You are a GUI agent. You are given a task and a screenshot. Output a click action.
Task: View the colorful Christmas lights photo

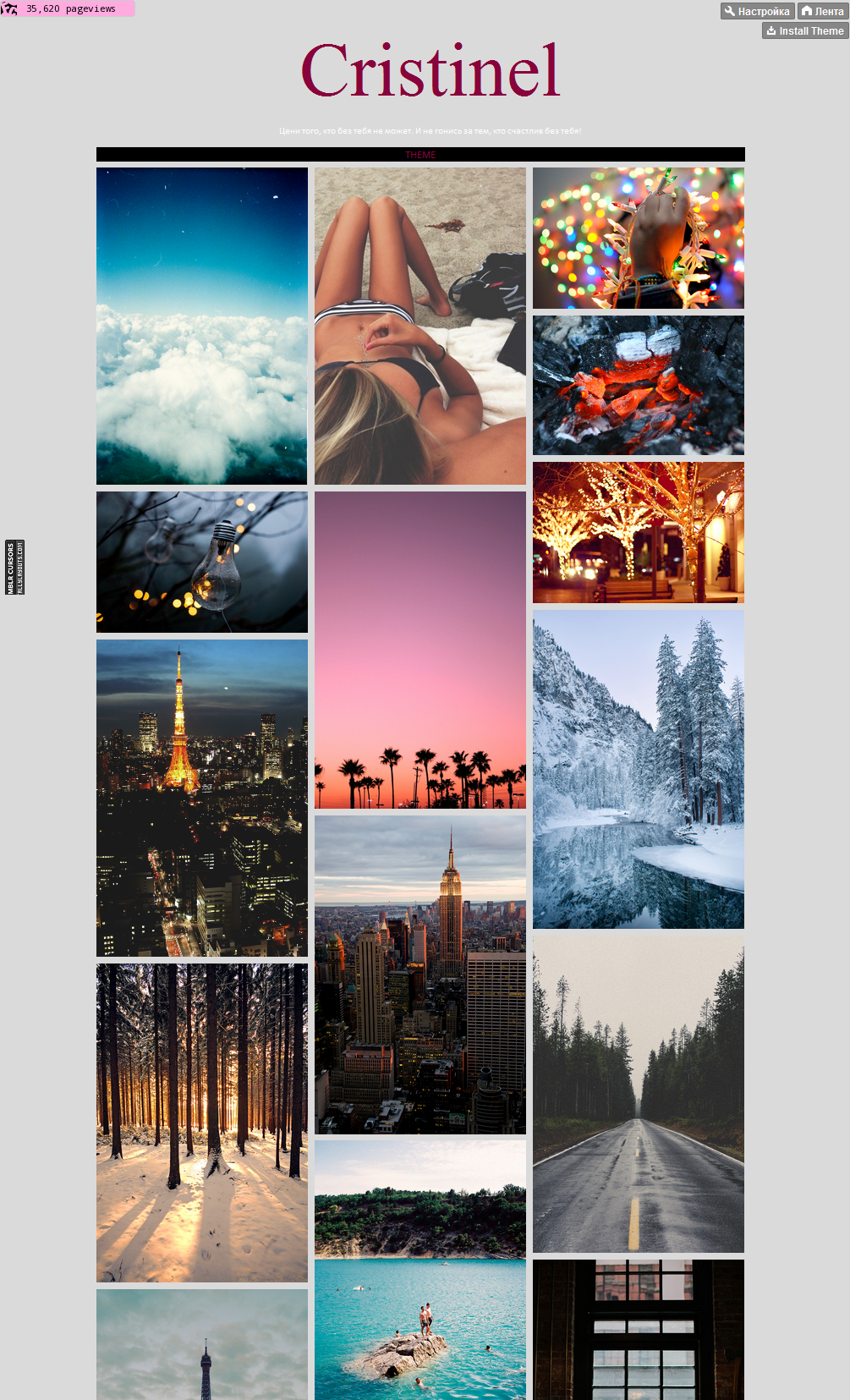click(x=639, y=238)
